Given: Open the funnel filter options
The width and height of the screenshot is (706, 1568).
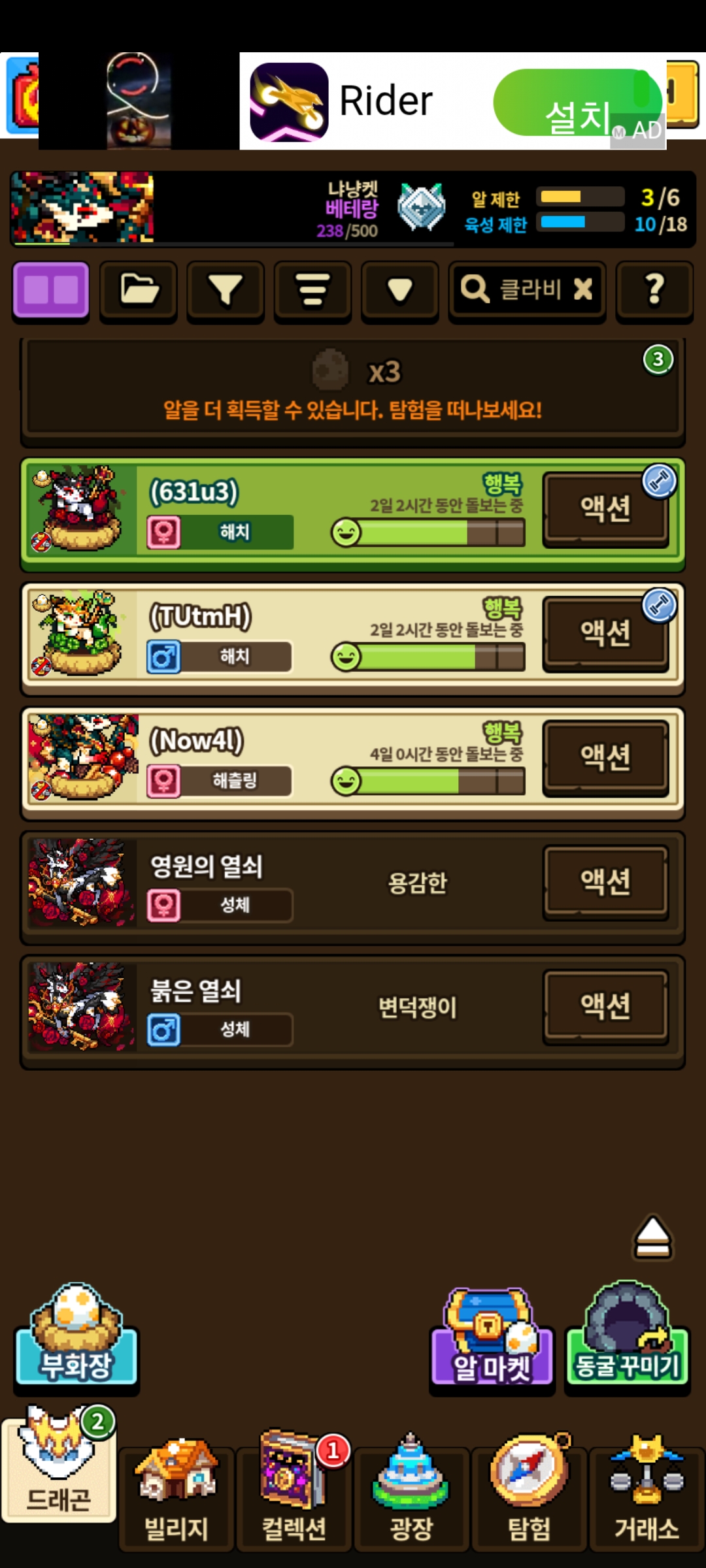Looking at the screenshot, I should [226, 291].
